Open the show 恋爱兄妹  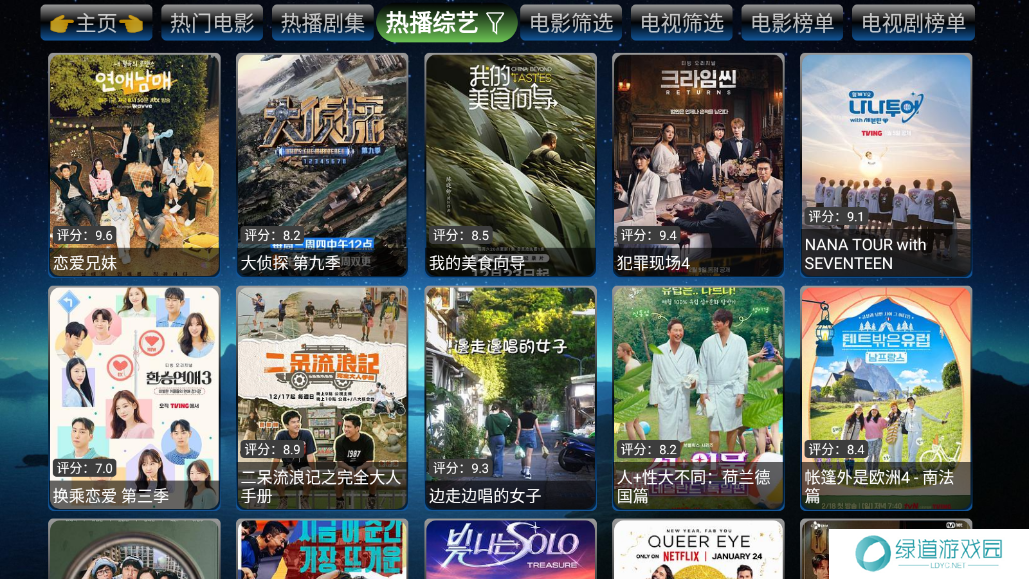[x=134, y=165]
